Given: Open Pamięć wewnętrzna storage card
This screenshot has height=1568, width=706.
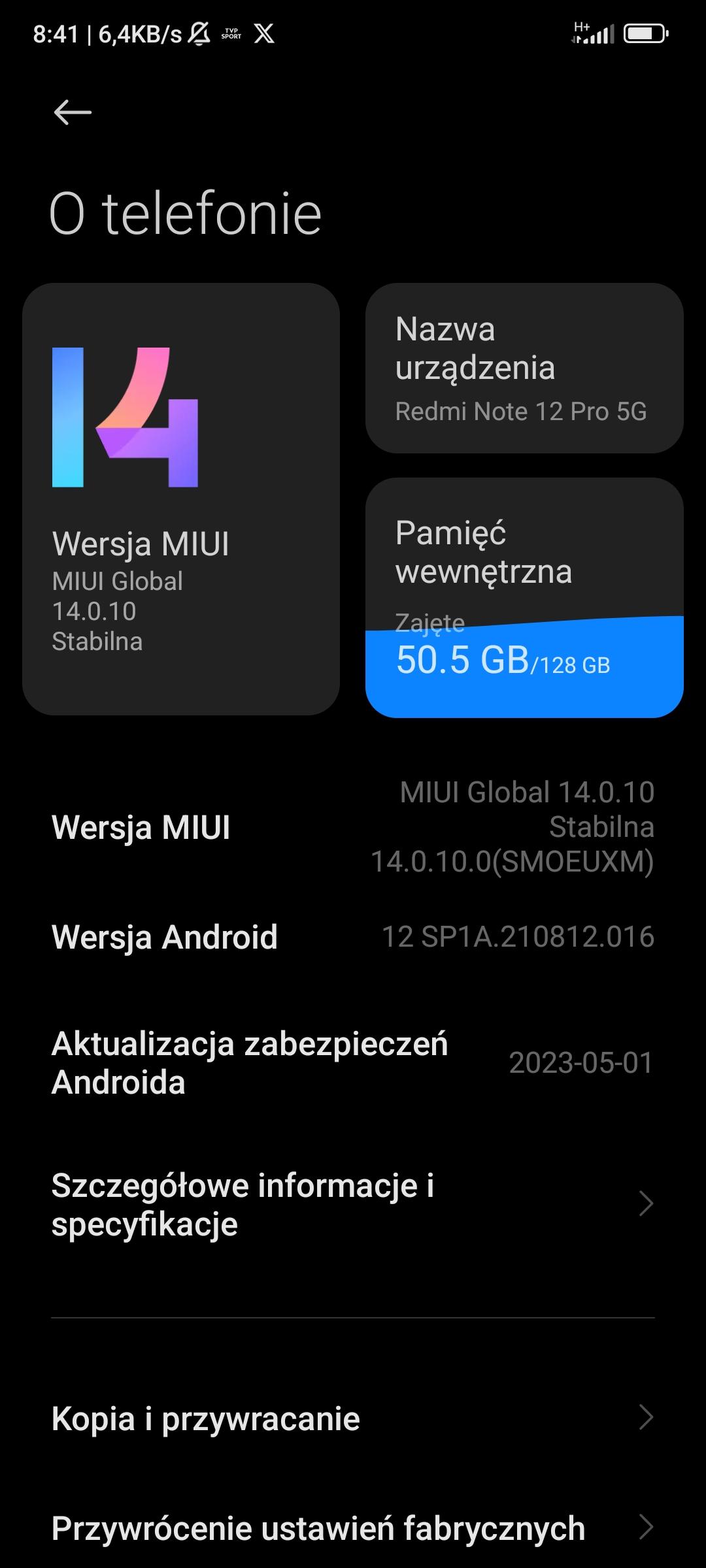Looking at the screenshot, I should coord(524,597).
